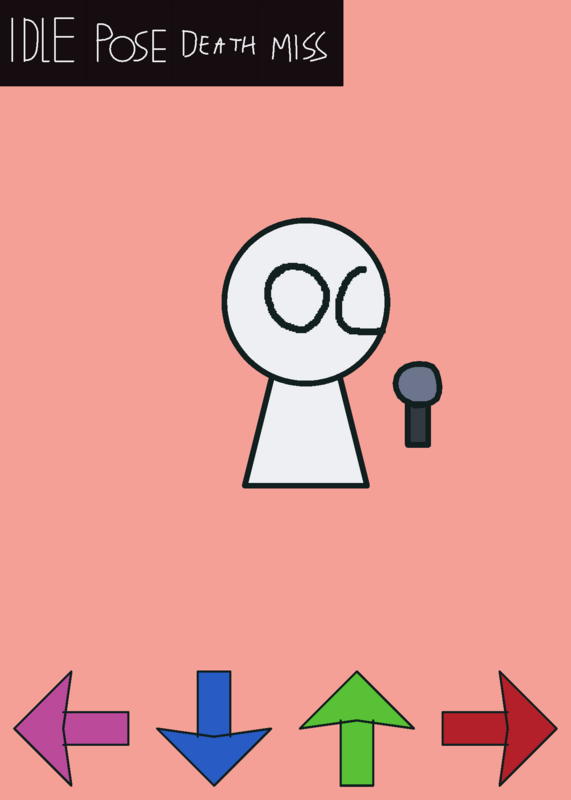Choose the DEATH animation
Screen dimensions: 571x800
pyautogui.click(x=218, y=44)
